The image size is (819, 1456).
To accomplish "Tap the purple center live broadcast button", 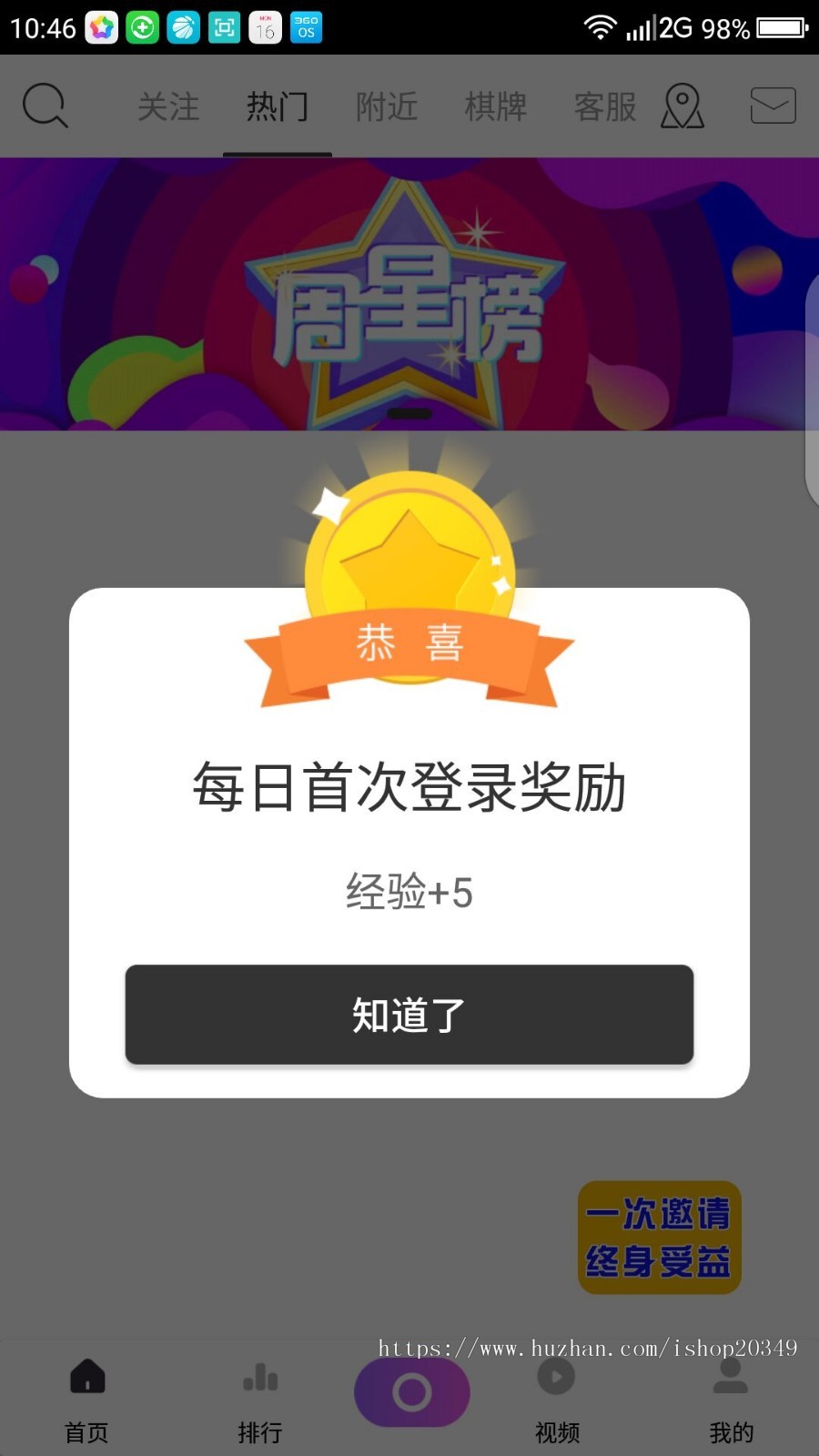I will coord(412,1392).
